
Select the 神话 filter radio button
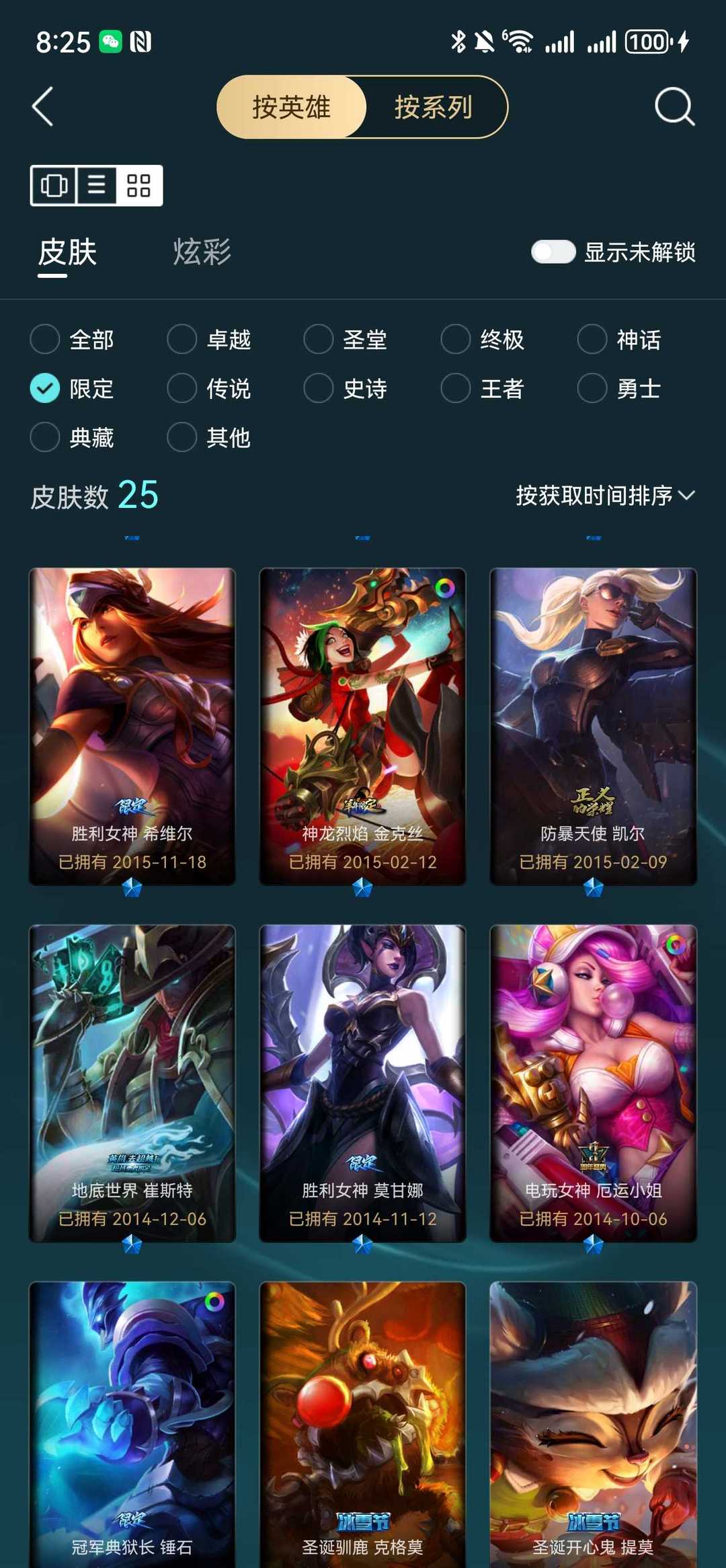point(592,340)
